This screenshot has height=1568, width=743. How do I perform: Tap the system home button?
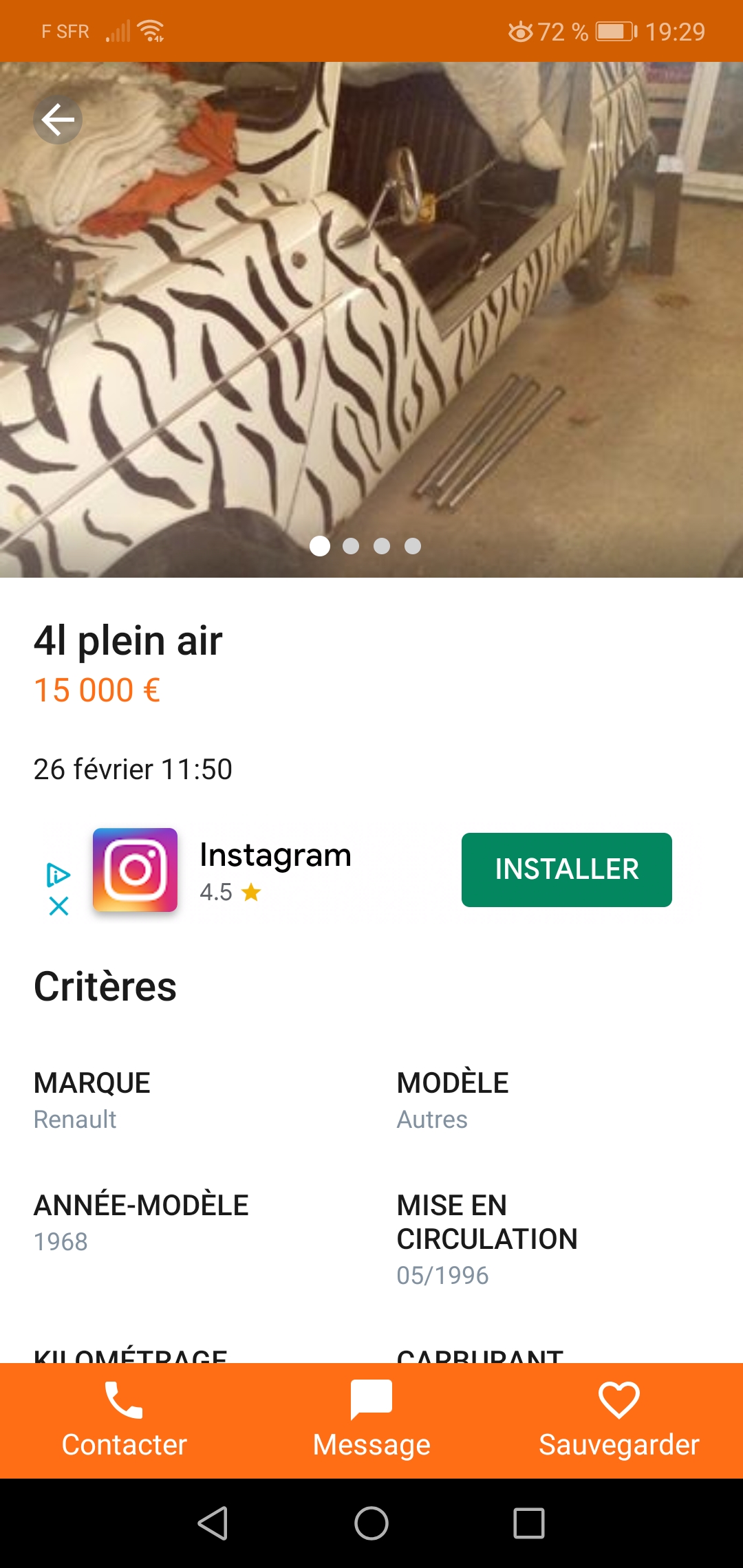(371, 1523)
